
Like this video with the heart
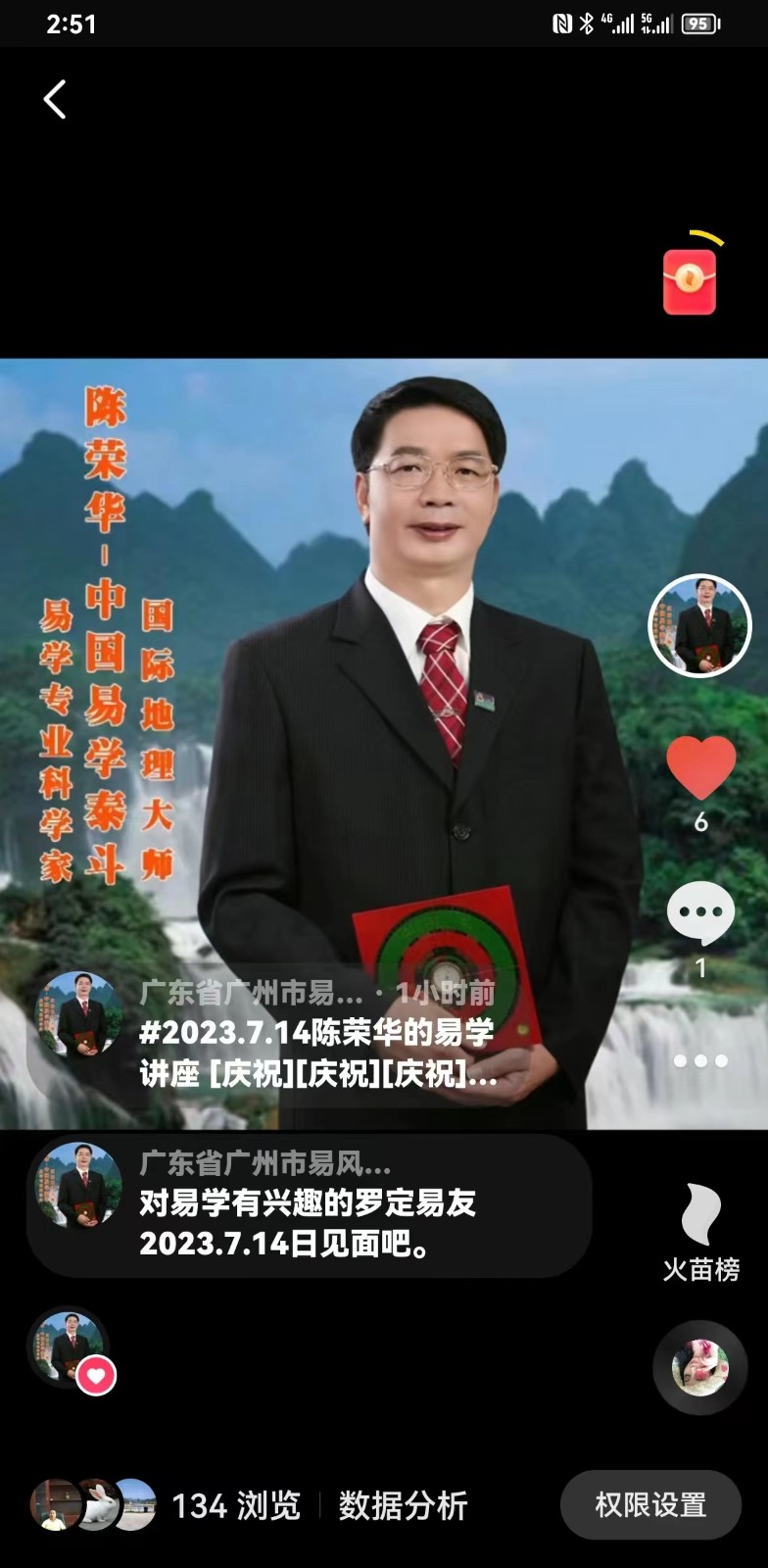(700, 767)
